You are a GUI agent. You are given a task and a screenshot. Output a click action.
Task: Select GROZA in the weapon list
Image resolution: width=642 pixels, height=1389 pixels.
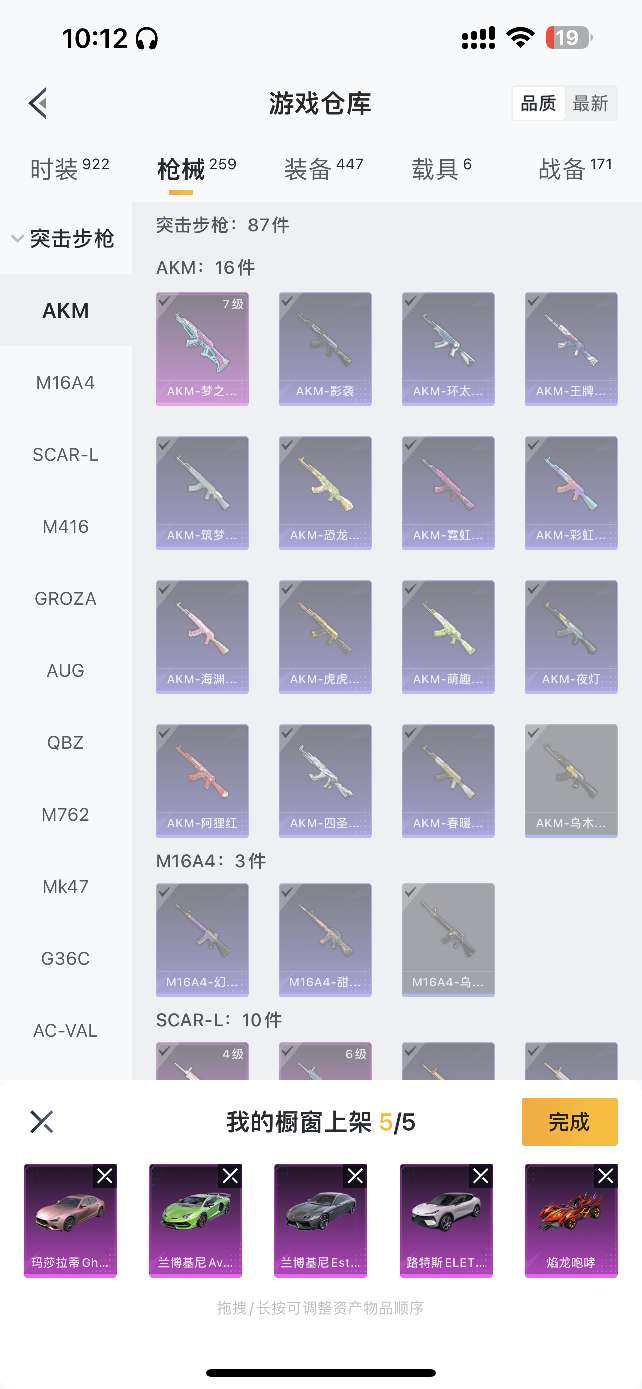[65, 599]
